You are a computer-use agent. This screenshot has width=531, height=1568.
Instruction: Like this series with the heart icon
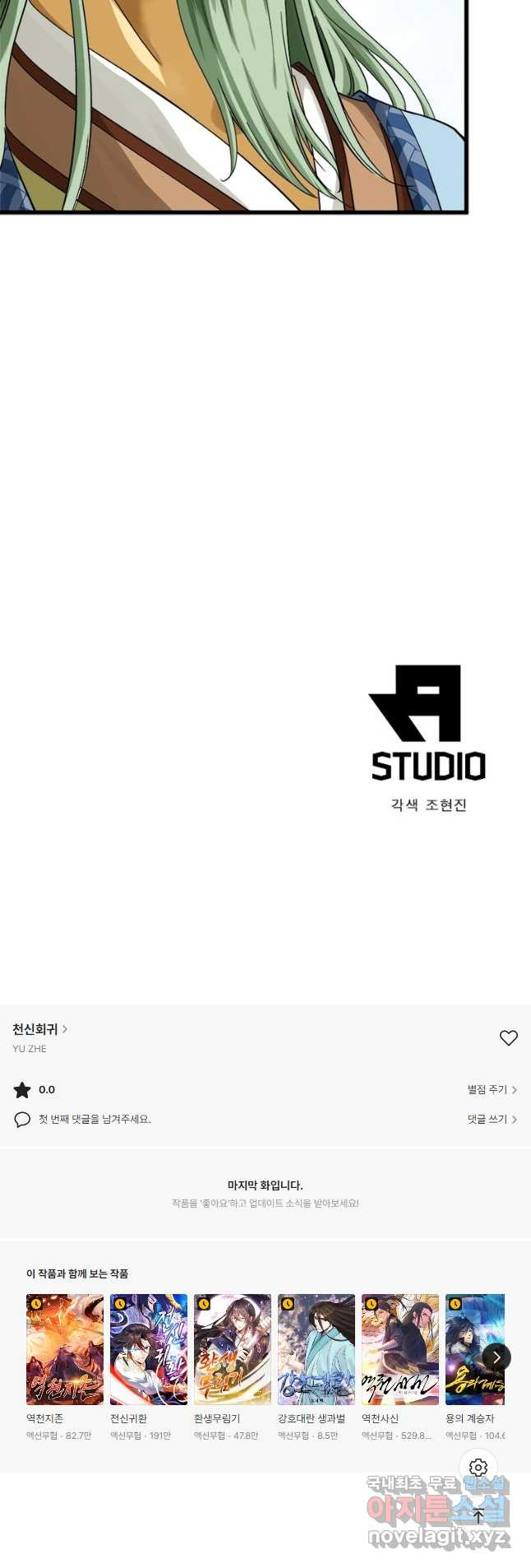coord(508,1038)
